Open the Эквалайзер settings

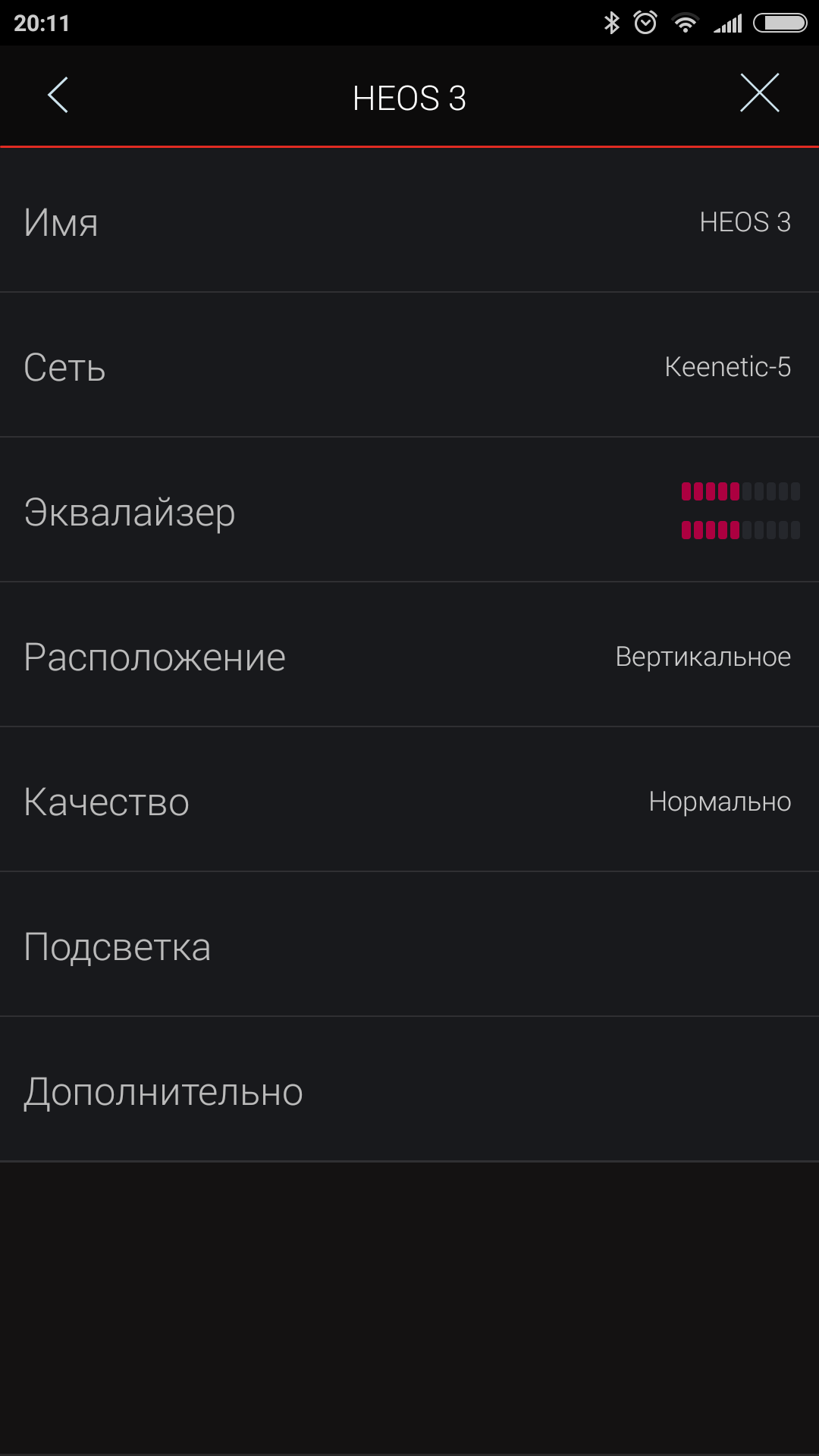(409, 511)
